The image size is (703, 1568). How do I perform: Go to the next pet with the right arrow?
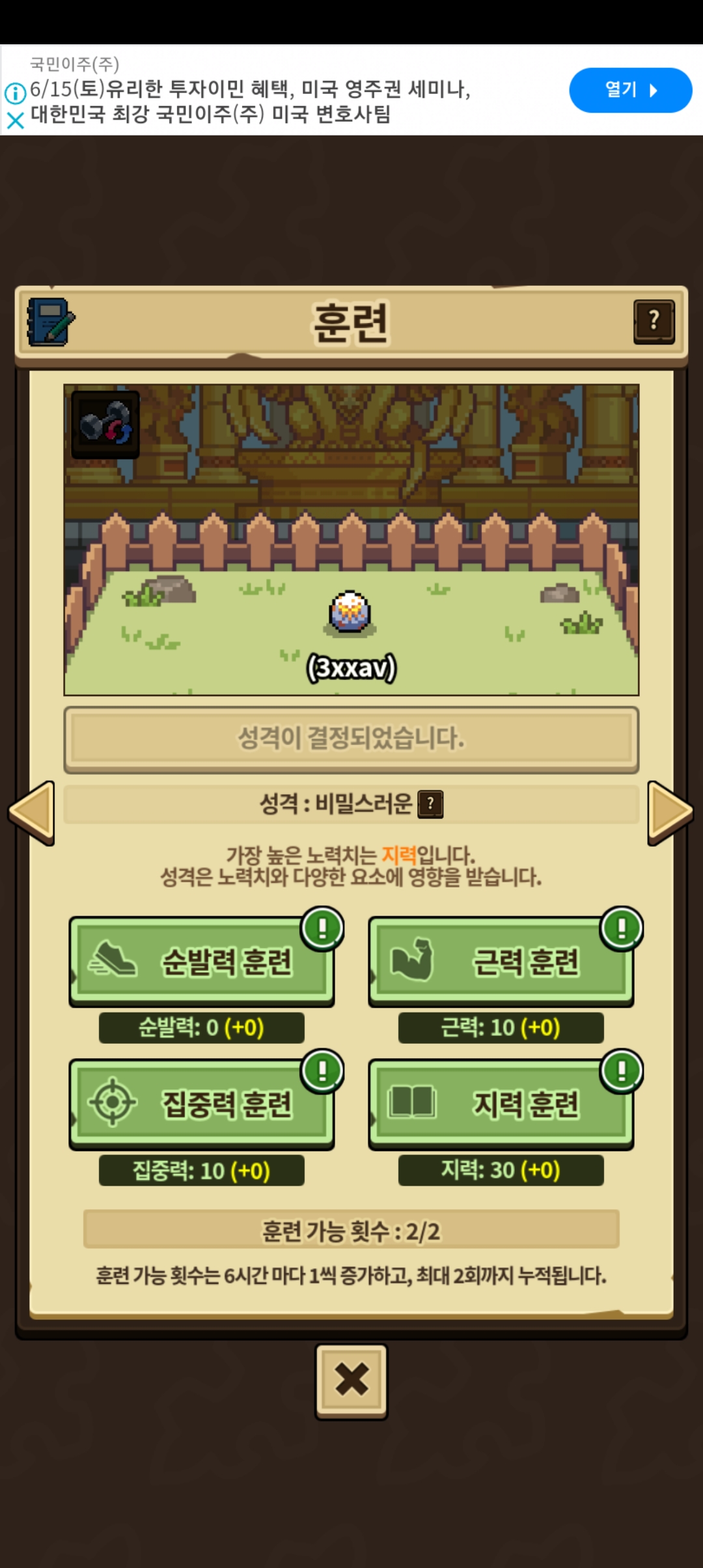coord(670,812)
